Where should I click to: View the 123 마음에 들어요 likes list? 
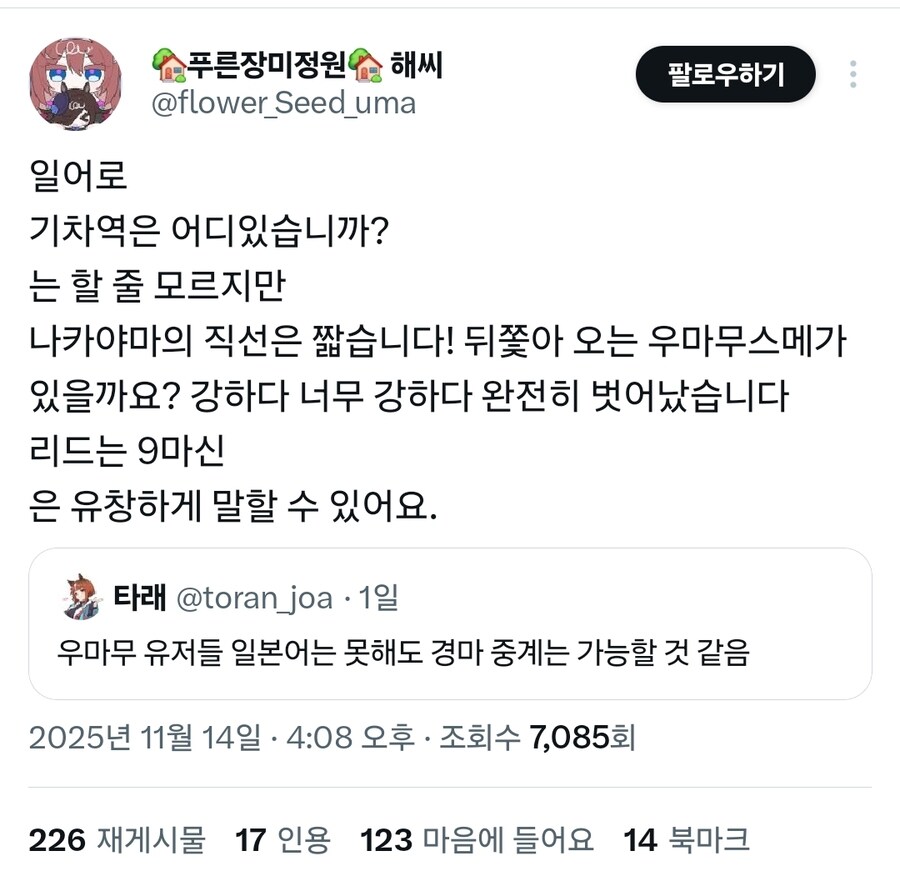point(477,840)
